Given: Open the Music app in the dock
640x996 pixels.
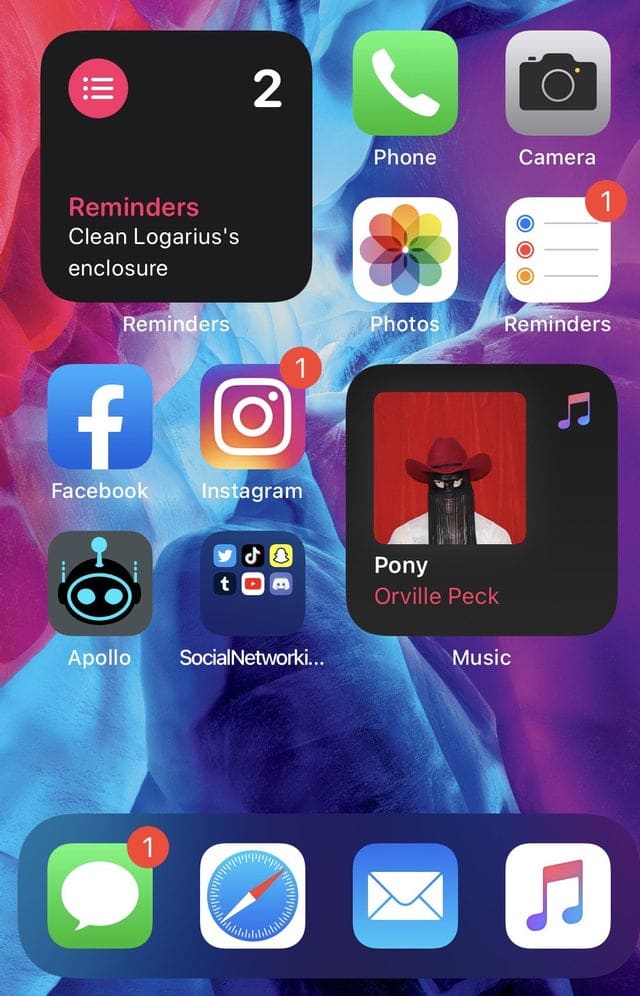Looking at the screenshot, I should point(557,895).
